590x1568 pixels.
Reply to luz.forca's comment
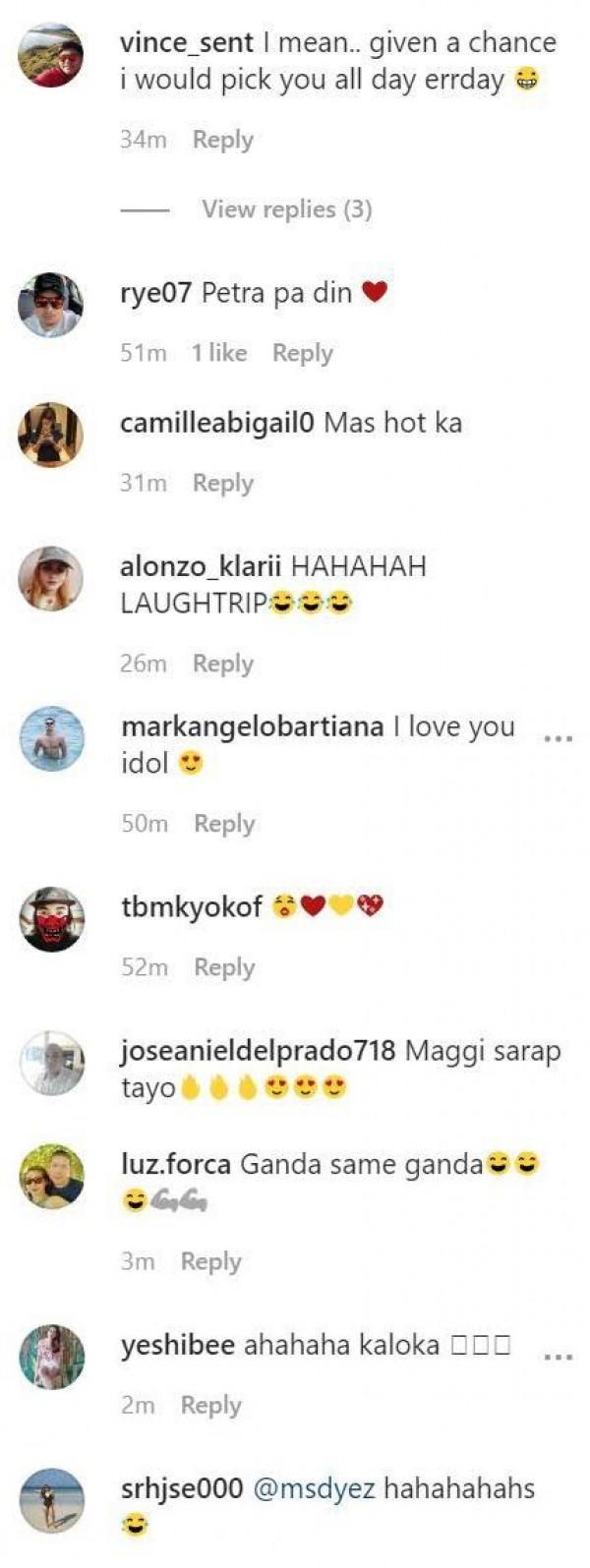pos(210,1261)
